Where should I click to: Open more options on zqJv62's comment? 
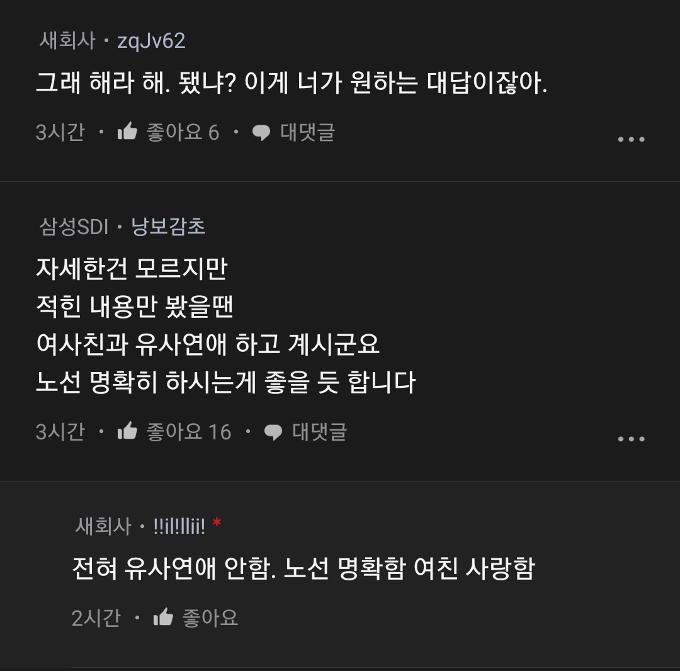(631, 139)
